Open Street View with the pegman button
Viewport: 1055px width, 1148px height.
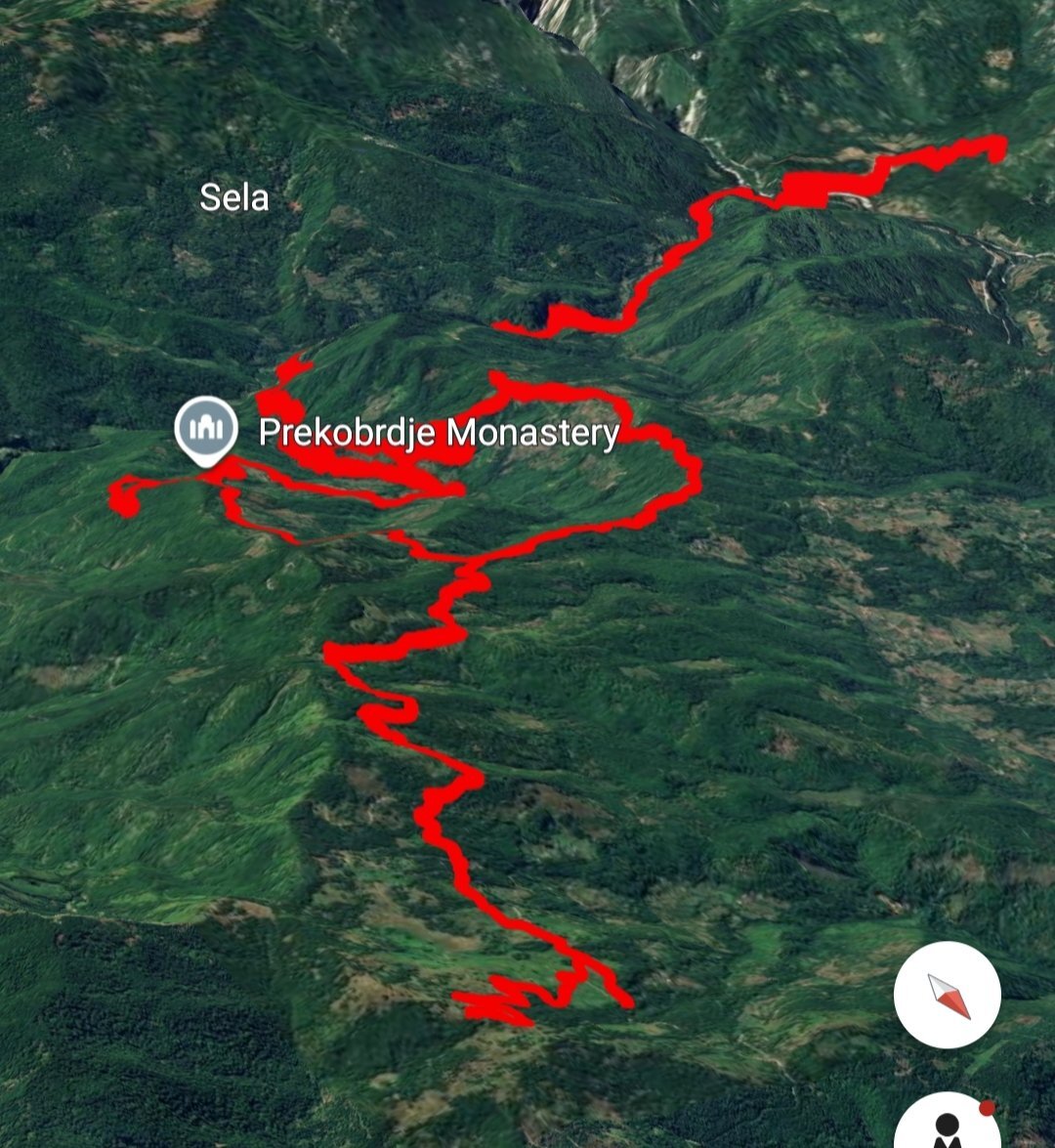click(947, 1126)
